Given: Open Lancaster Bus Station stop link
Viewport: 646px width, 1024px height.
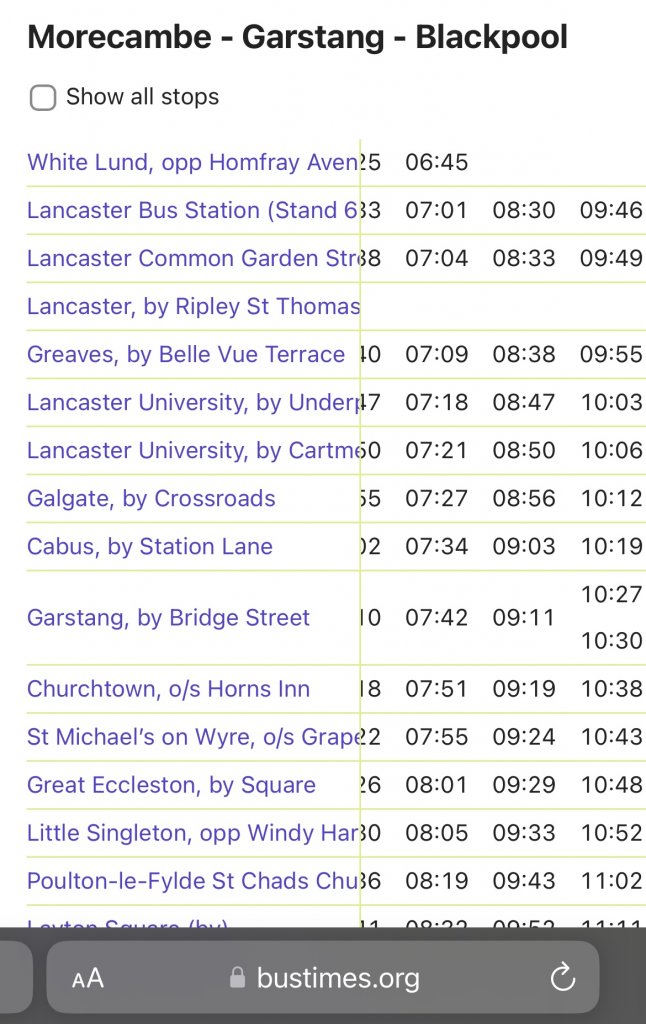Looking at the screenshot, I should pyautogui.click(x=191, y=210).
